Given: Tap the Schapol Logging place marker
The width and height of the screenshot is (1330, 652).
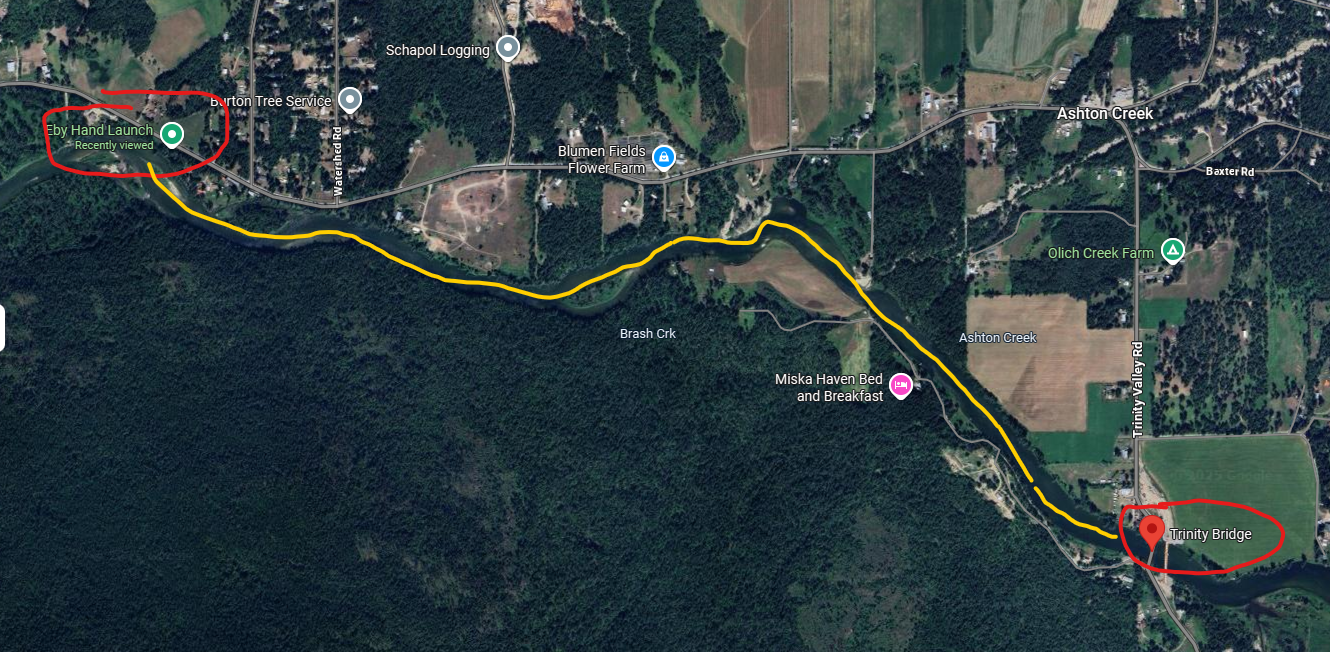Looking at the screenshot, I should pyautogui.click(x=508, y=48).
